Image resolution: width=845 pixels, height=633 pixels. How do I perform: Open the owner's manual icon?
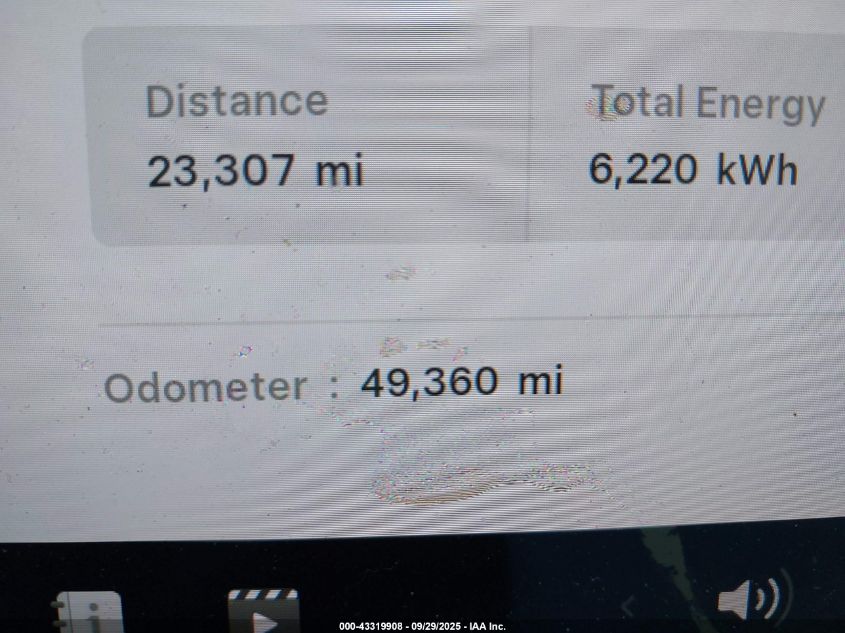tap(87, 612)
